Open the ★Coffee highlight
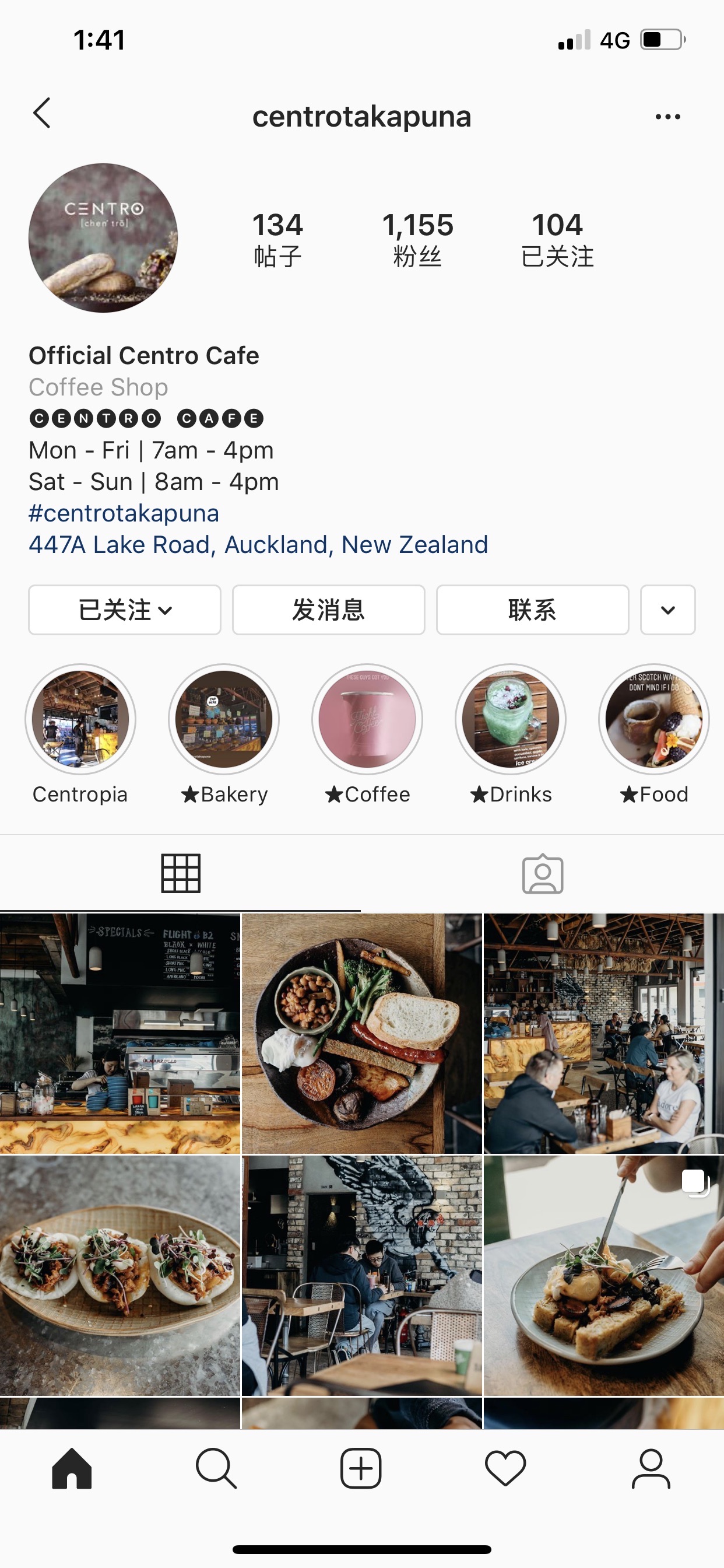The height and width of the screenshot is (1568, 724). tap(367, 719)
